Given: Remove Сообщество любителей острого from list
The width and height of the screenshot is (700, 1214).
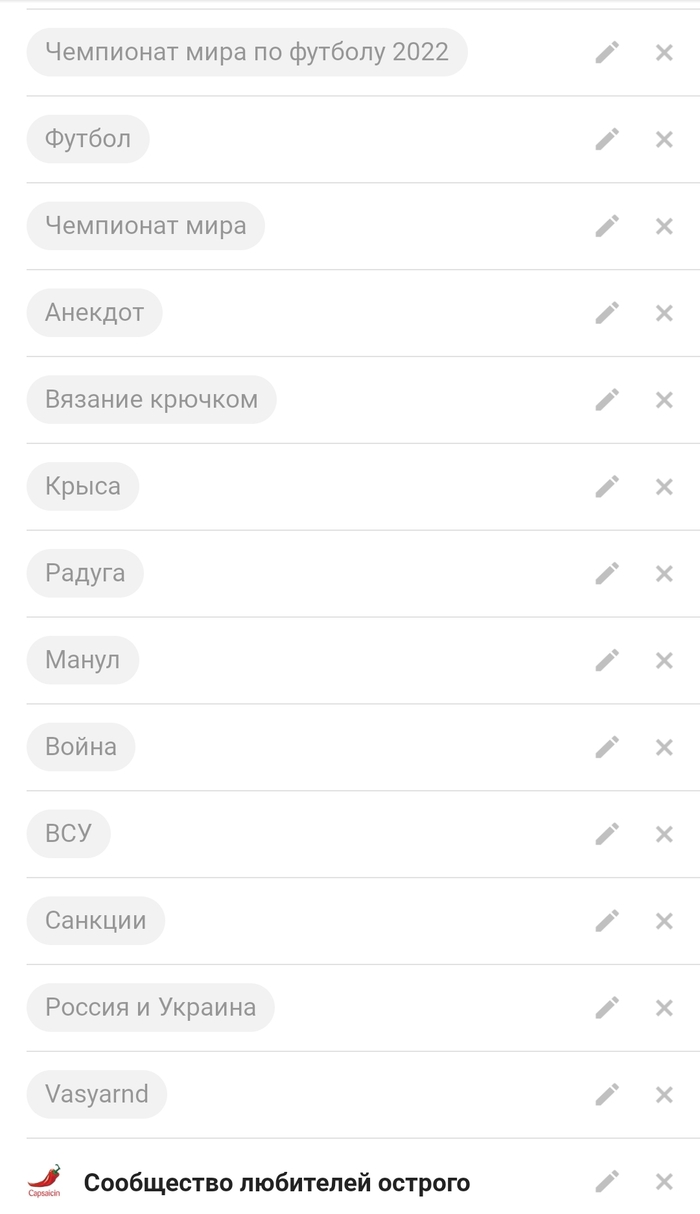Looking at the screenshot, I should (x=664, y=1182).
